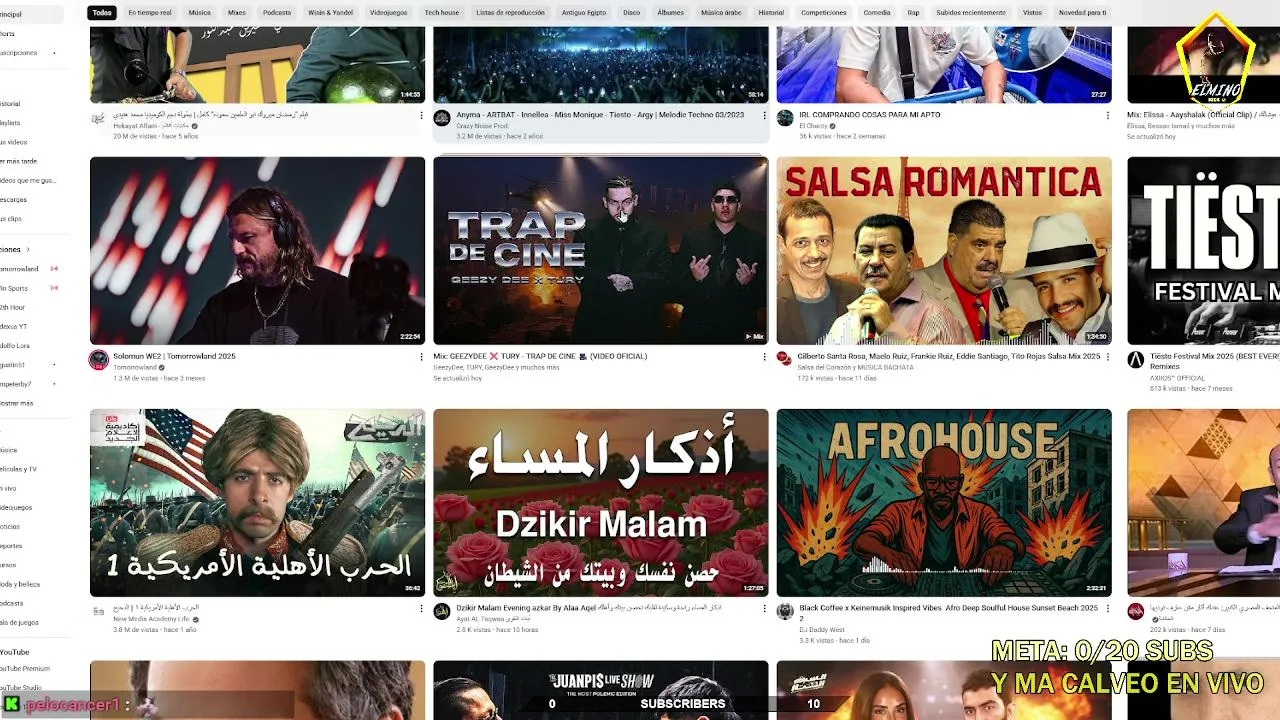Screen dimensions: 1280x720
Task: Open the Tiësto Festival Mix 2025 video
Action: click(x=1203, y=250)
